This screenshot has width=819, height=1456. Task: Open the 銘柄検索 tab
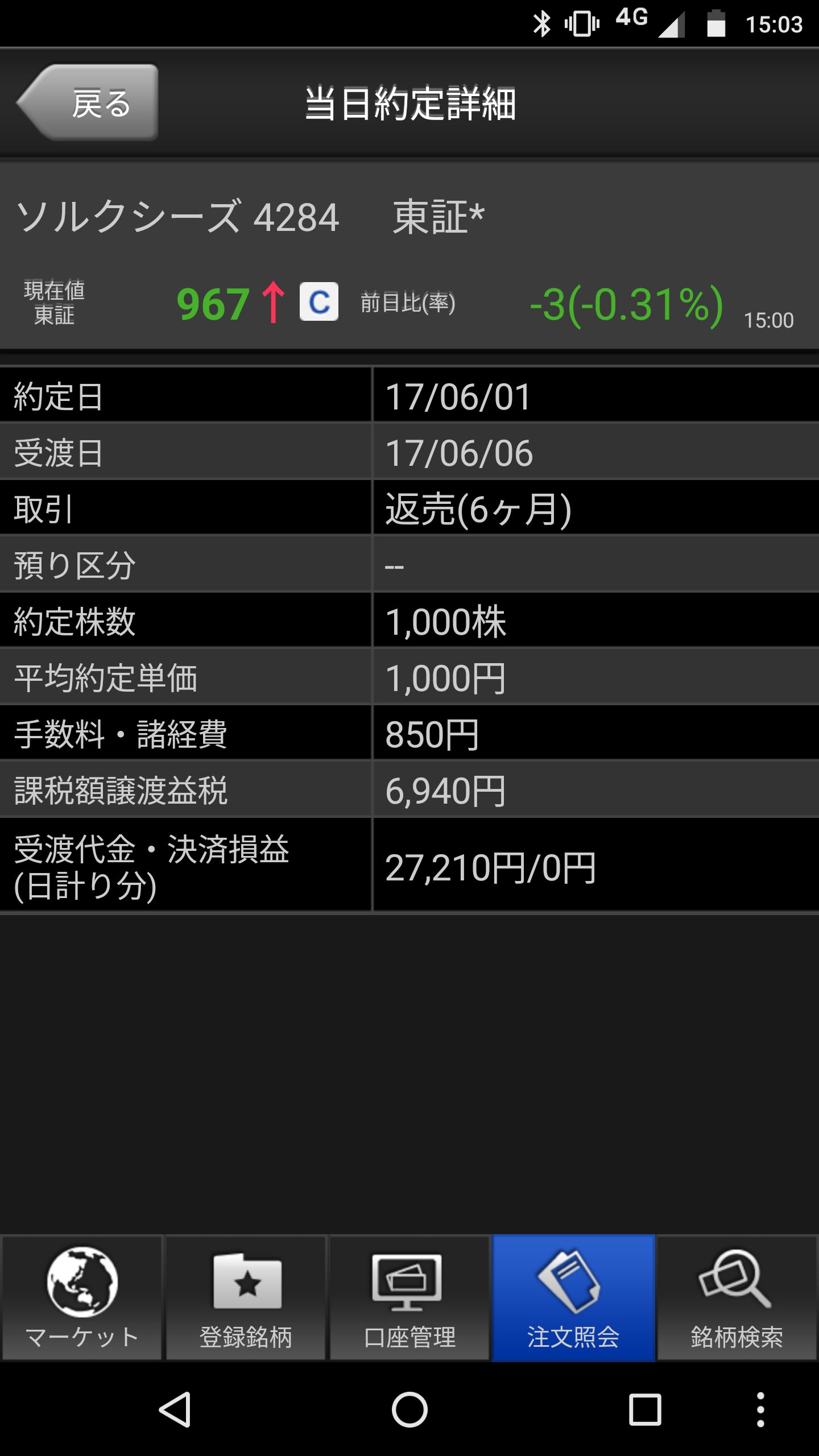(x=737, y=1298)
